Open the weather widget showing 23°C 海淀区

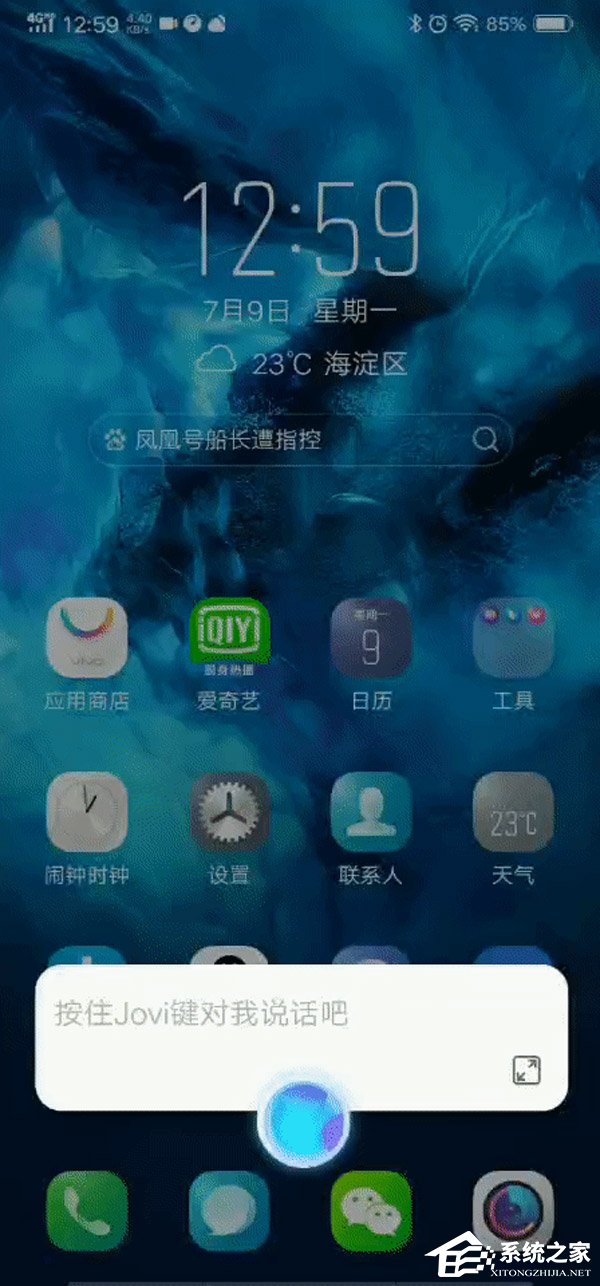[x=302, y=363]
